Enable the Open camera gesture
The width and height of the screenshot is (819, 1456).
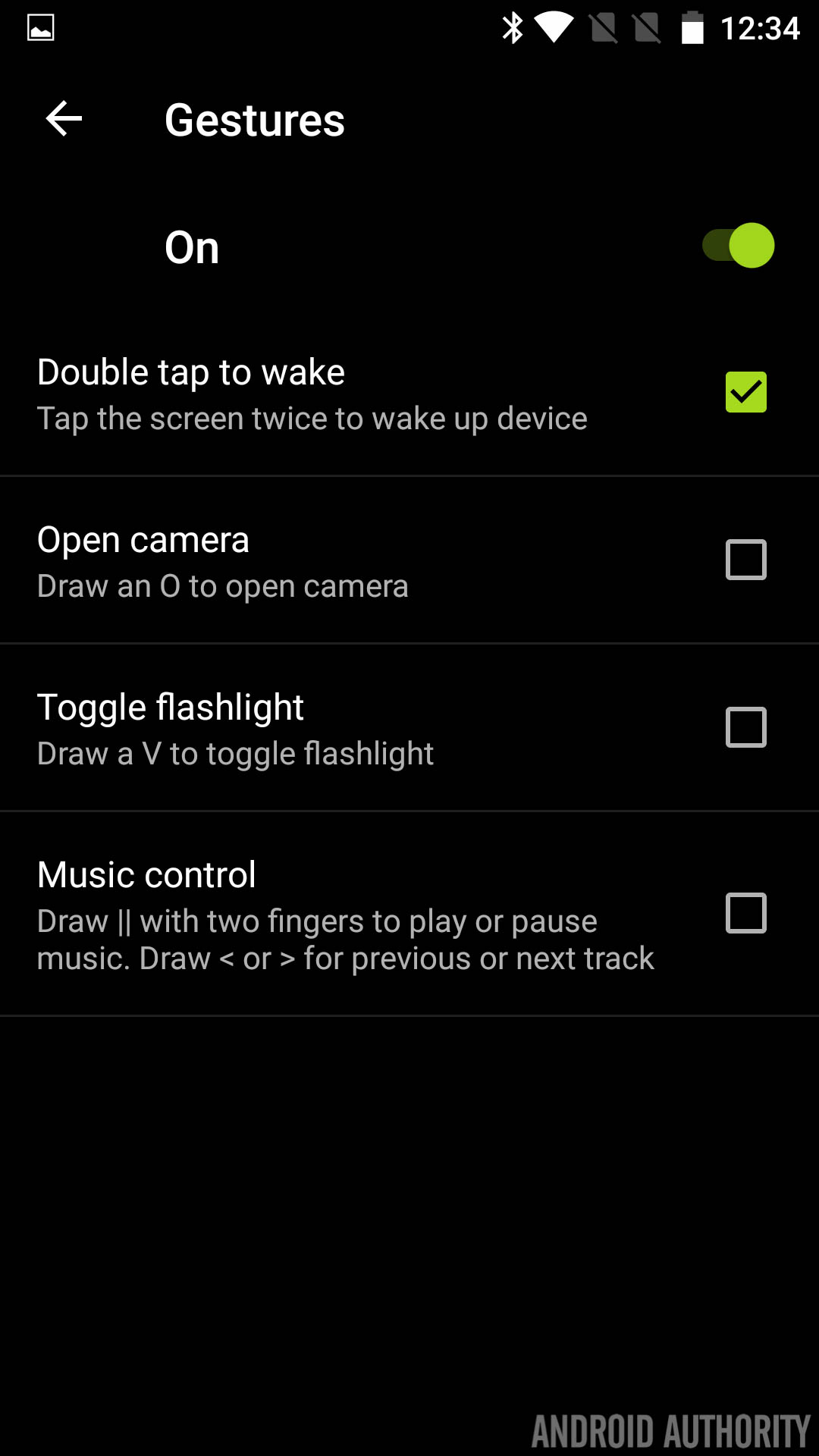[x=745, y=560]
